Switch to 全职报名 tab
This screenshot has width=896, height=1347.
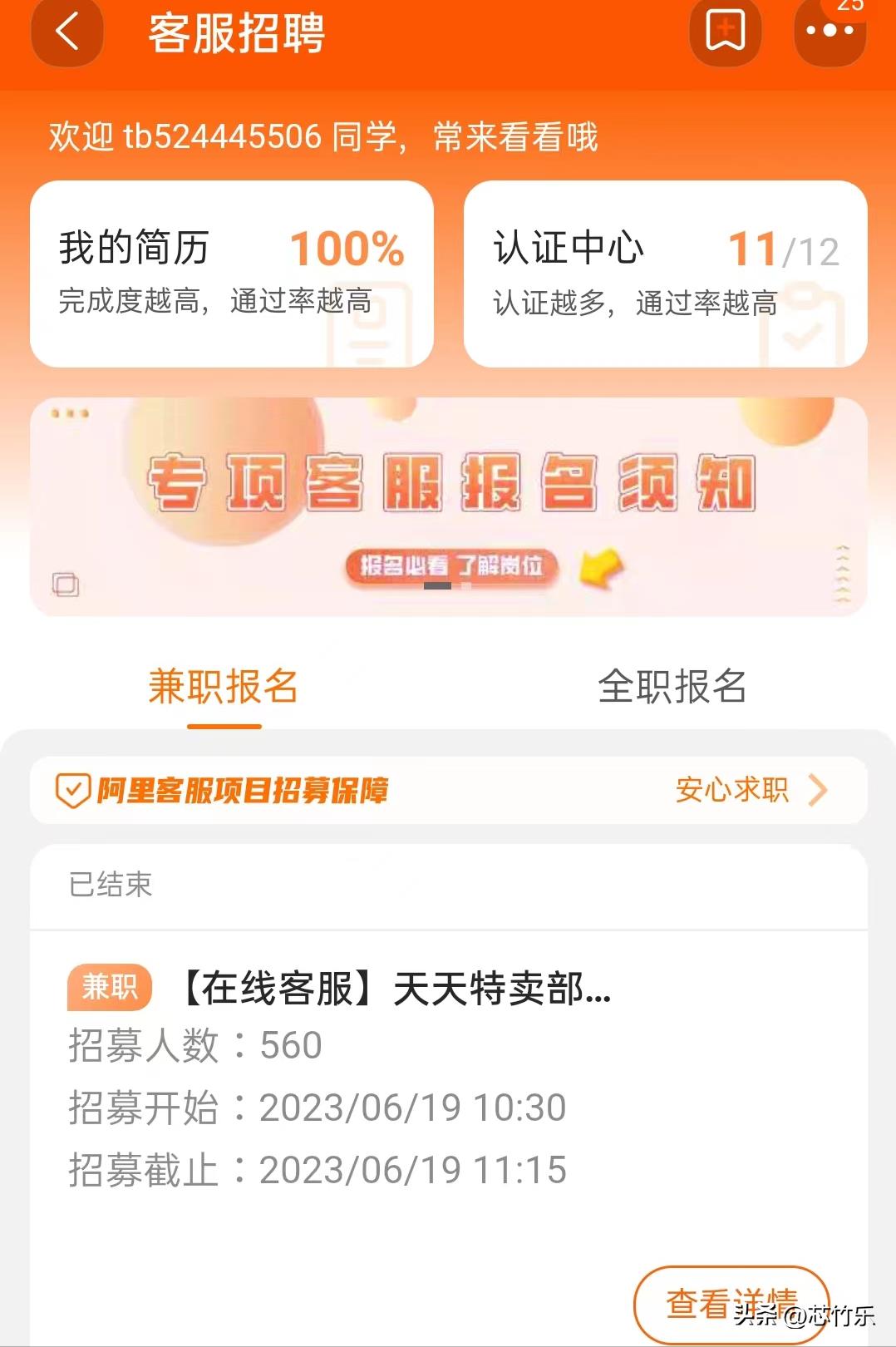click(672, 687)
